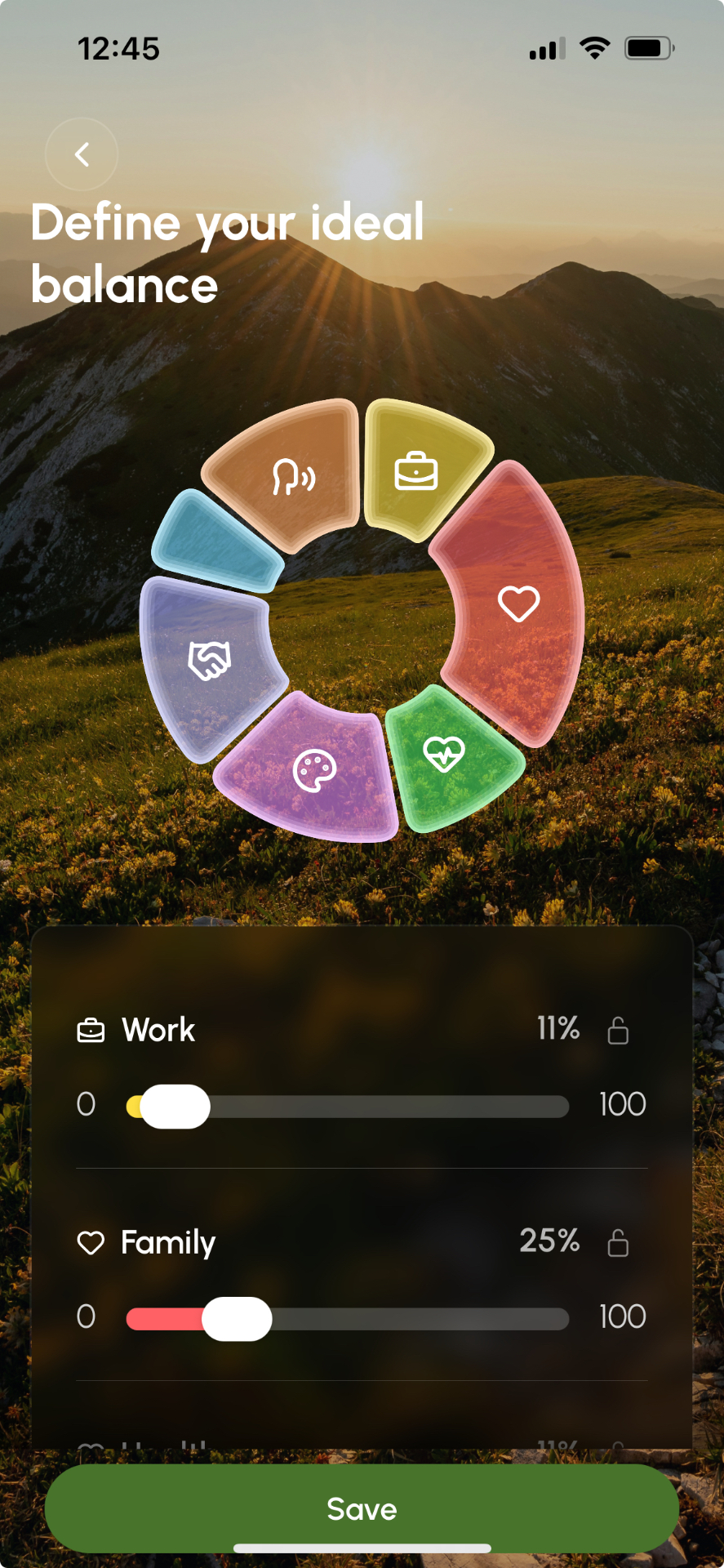This screenshot has width=724, height=1568.
Task: Lock the Work percentage
Action: coord(618,1030)
